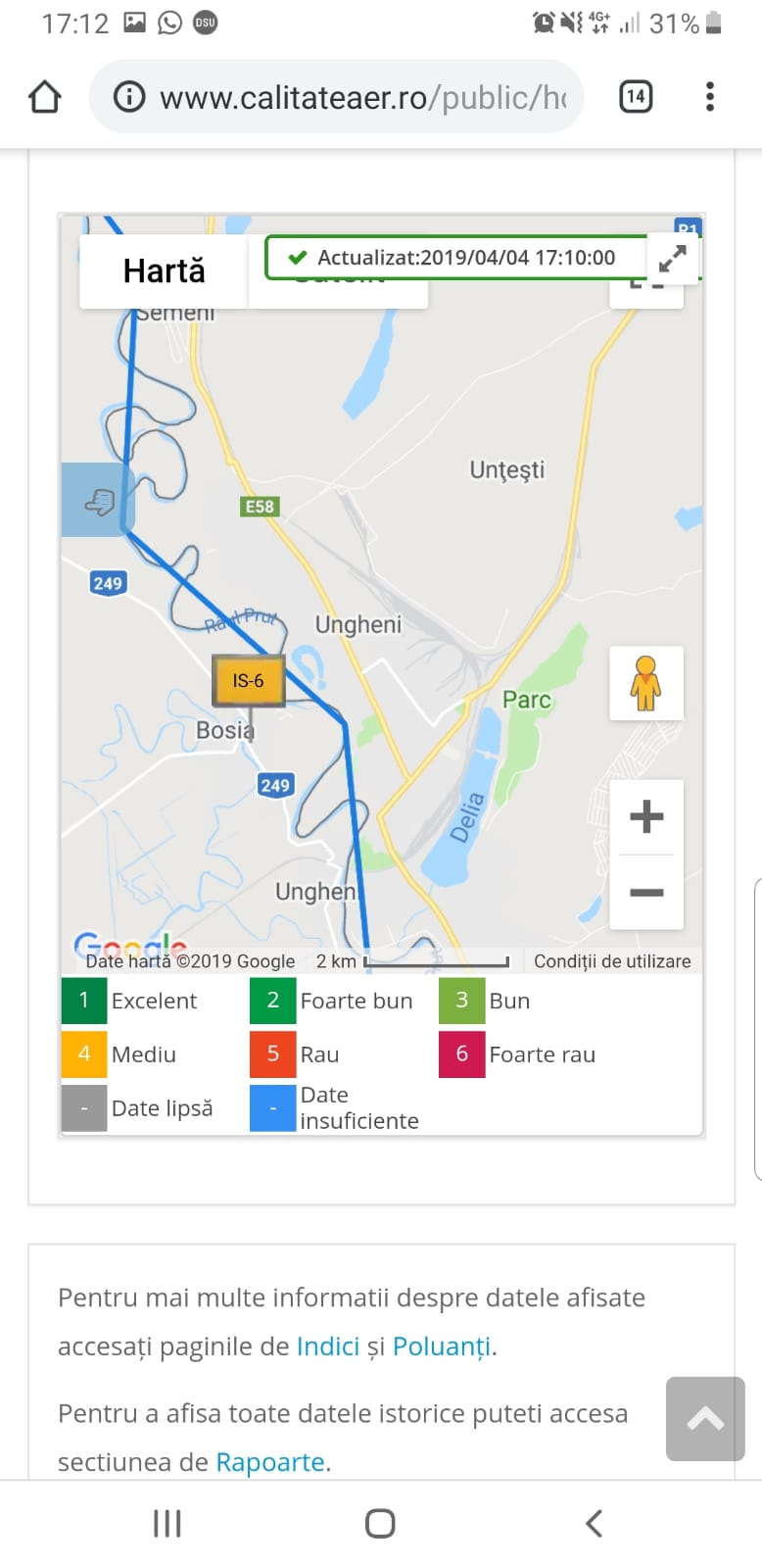762x1568 pixels.
Task: Open the Condiții de utilizare link
Action: [x=612, y=961]
